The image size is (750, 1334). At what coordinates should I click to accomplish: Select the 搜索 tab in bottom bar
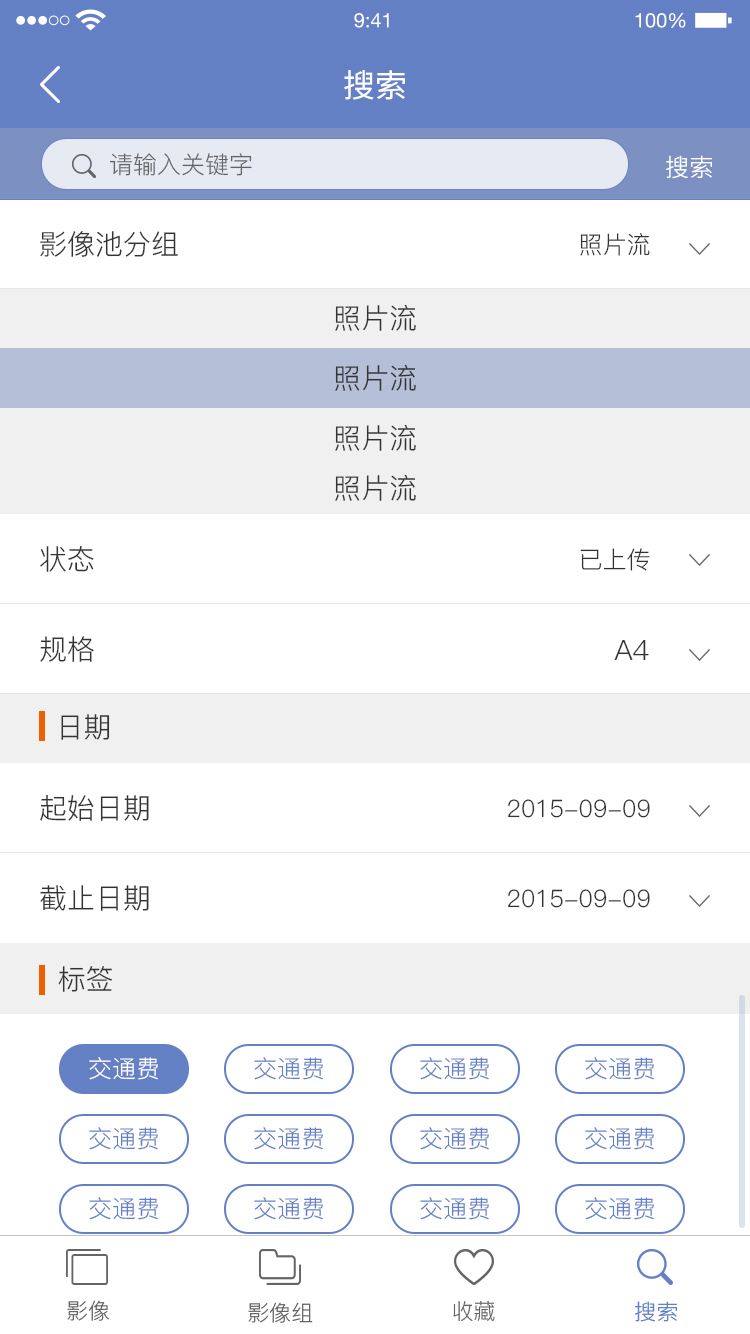pyautogui.click(x=656, y=1285)
